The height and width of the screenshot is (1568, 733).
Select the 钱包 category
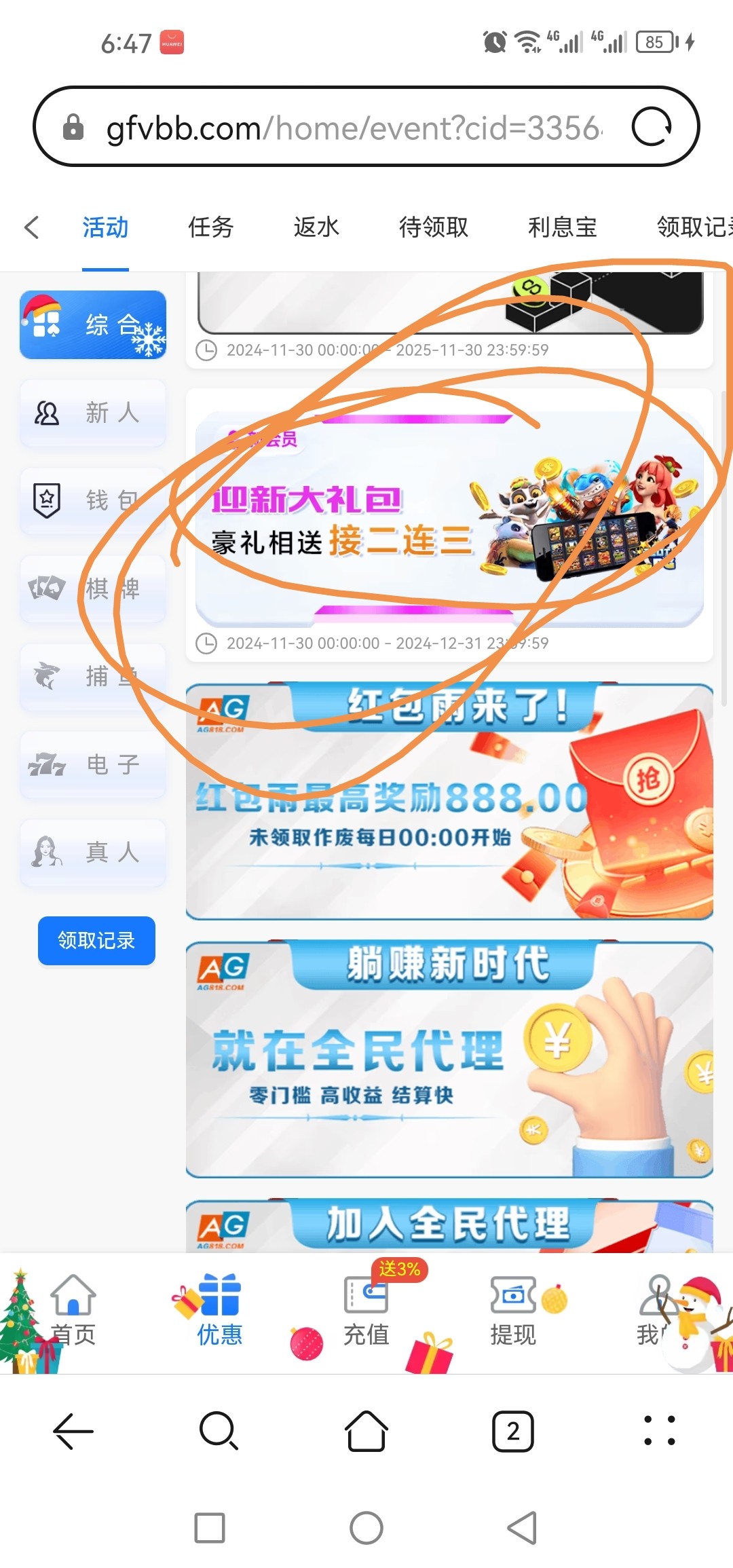(93, 500)
